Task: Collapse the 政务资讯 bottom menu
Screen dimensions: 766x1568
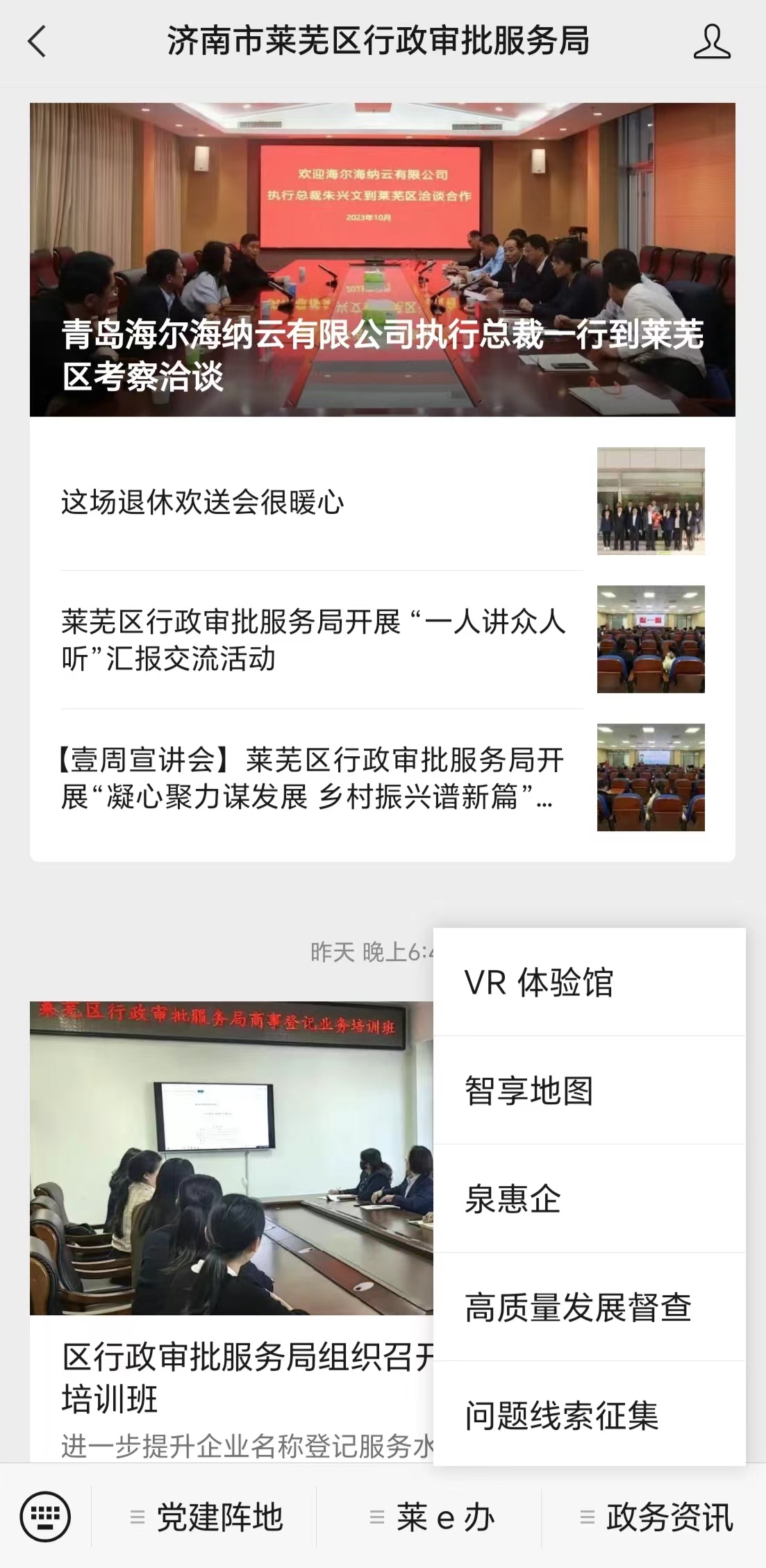Action: click(x=656, y=1517)
